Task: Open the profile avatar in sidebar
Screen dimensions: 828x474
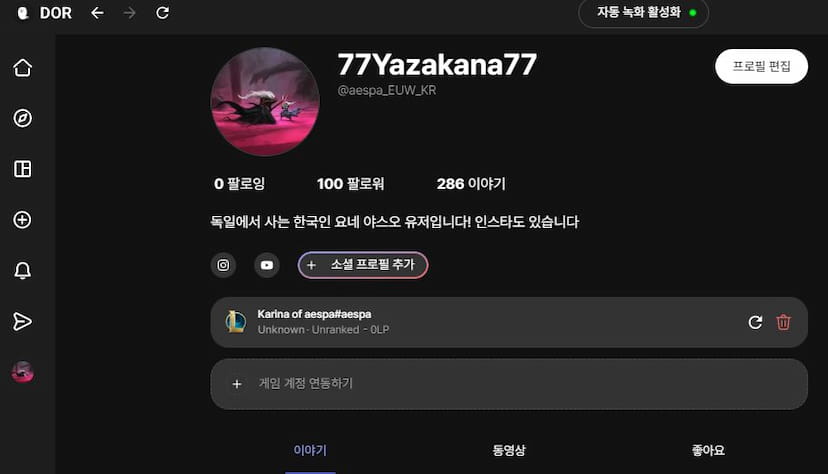Action: [x=22, y=372]
